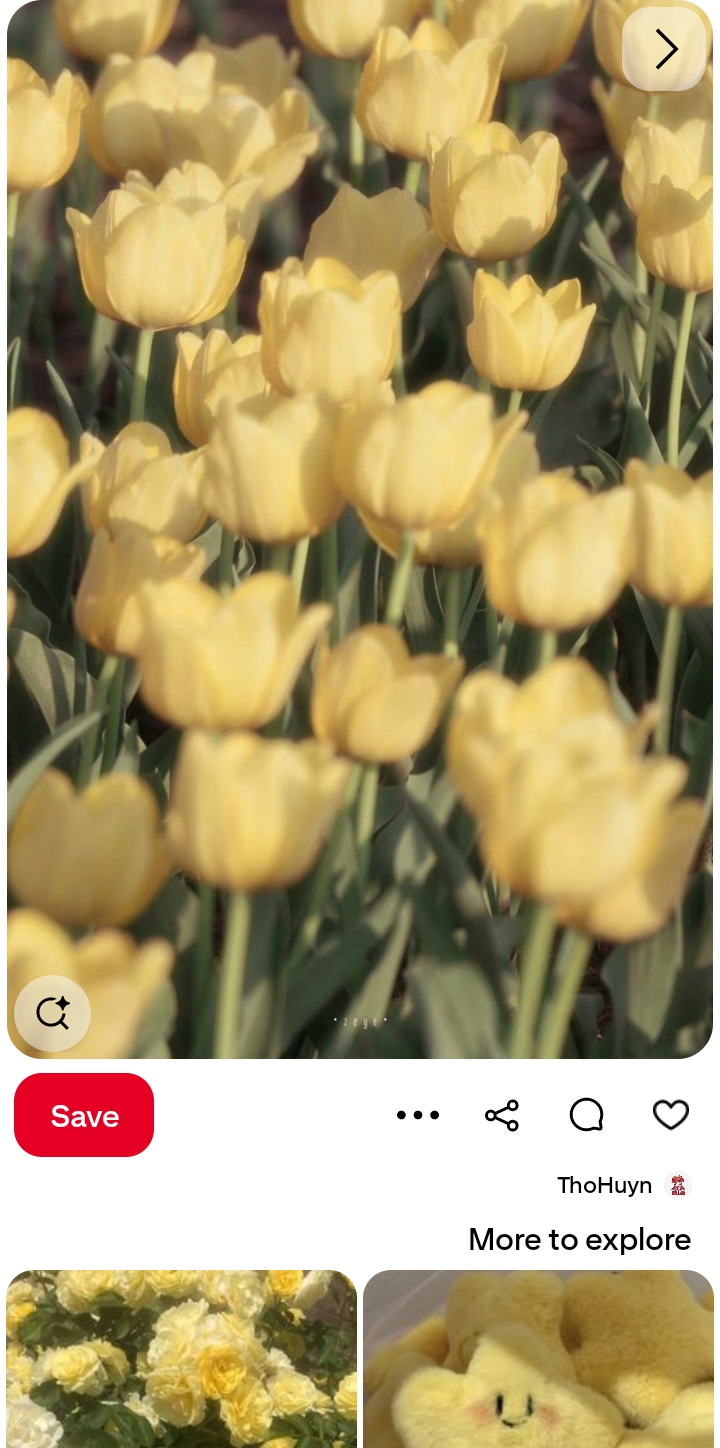Go to the next pin arrow
This screenshot has height=1448, width=720.
tap(665, 49)
